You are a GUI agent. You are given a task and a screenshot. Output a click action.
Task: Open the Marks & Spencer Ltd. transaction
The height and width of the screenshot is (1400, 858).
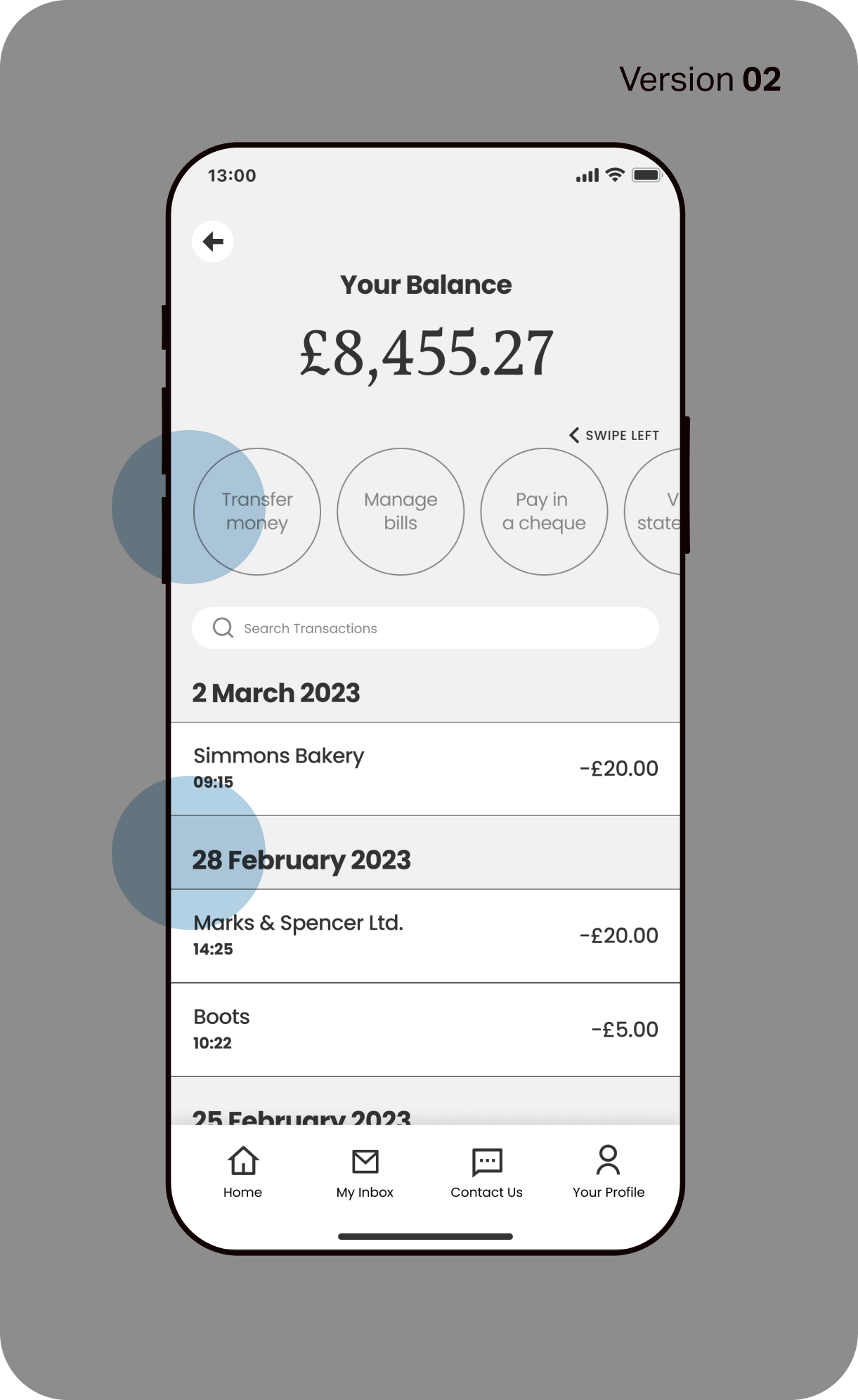(425, 936)
